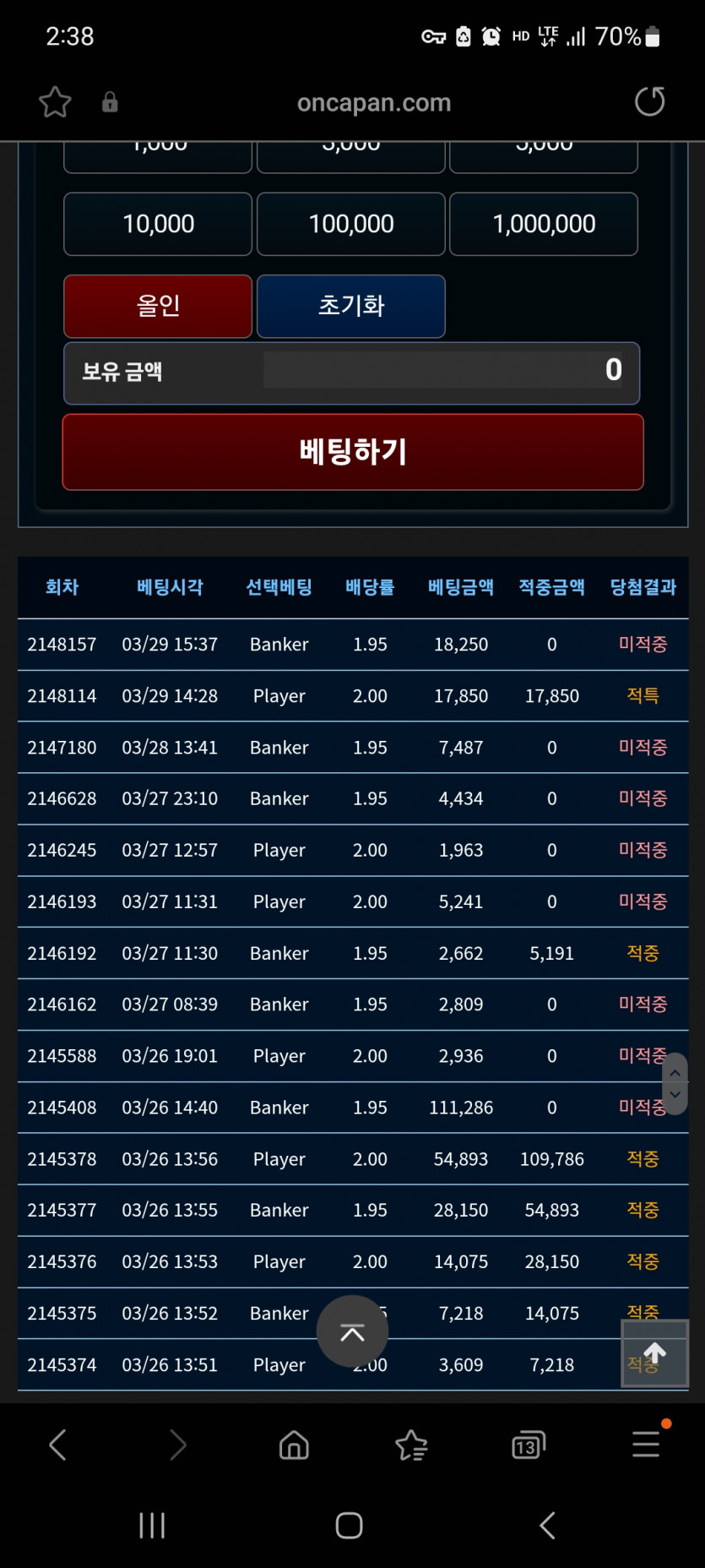Open the browser tabs view

(529, 1445)
